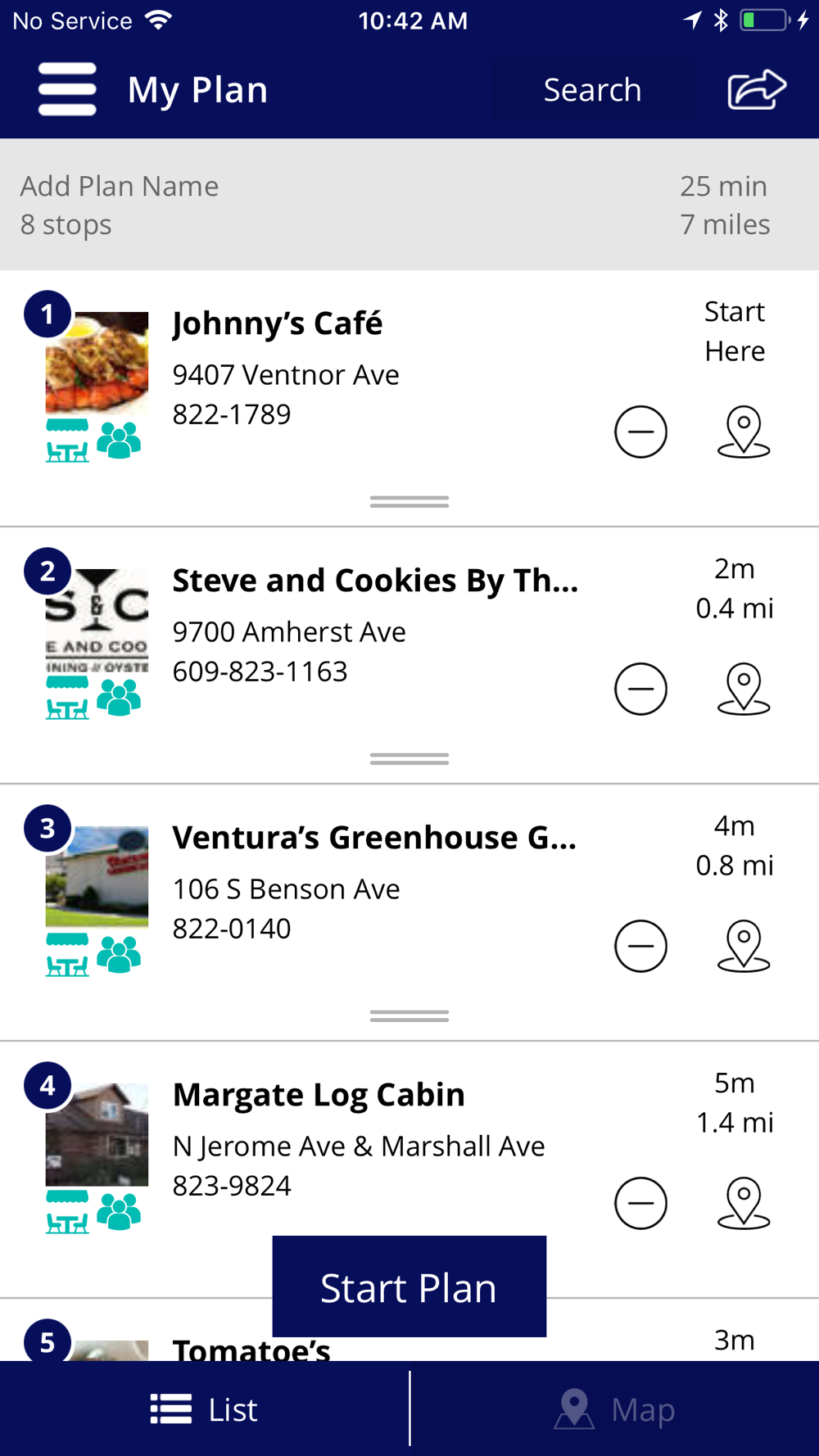Open Johnny's Café details

pos(277,323)
